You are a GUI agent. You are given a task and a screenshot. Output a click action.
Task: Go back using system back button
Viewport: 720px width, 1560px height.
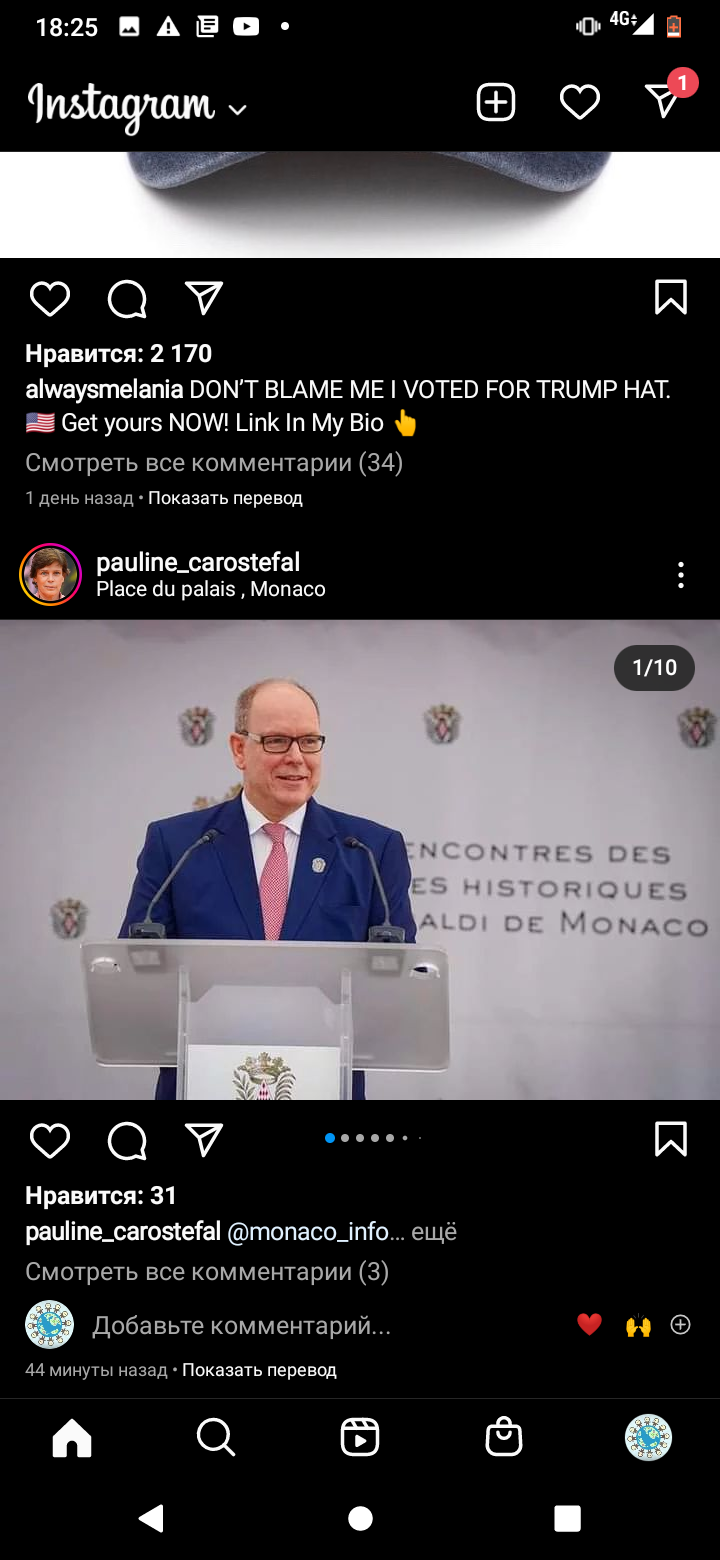coord(151,1518)
